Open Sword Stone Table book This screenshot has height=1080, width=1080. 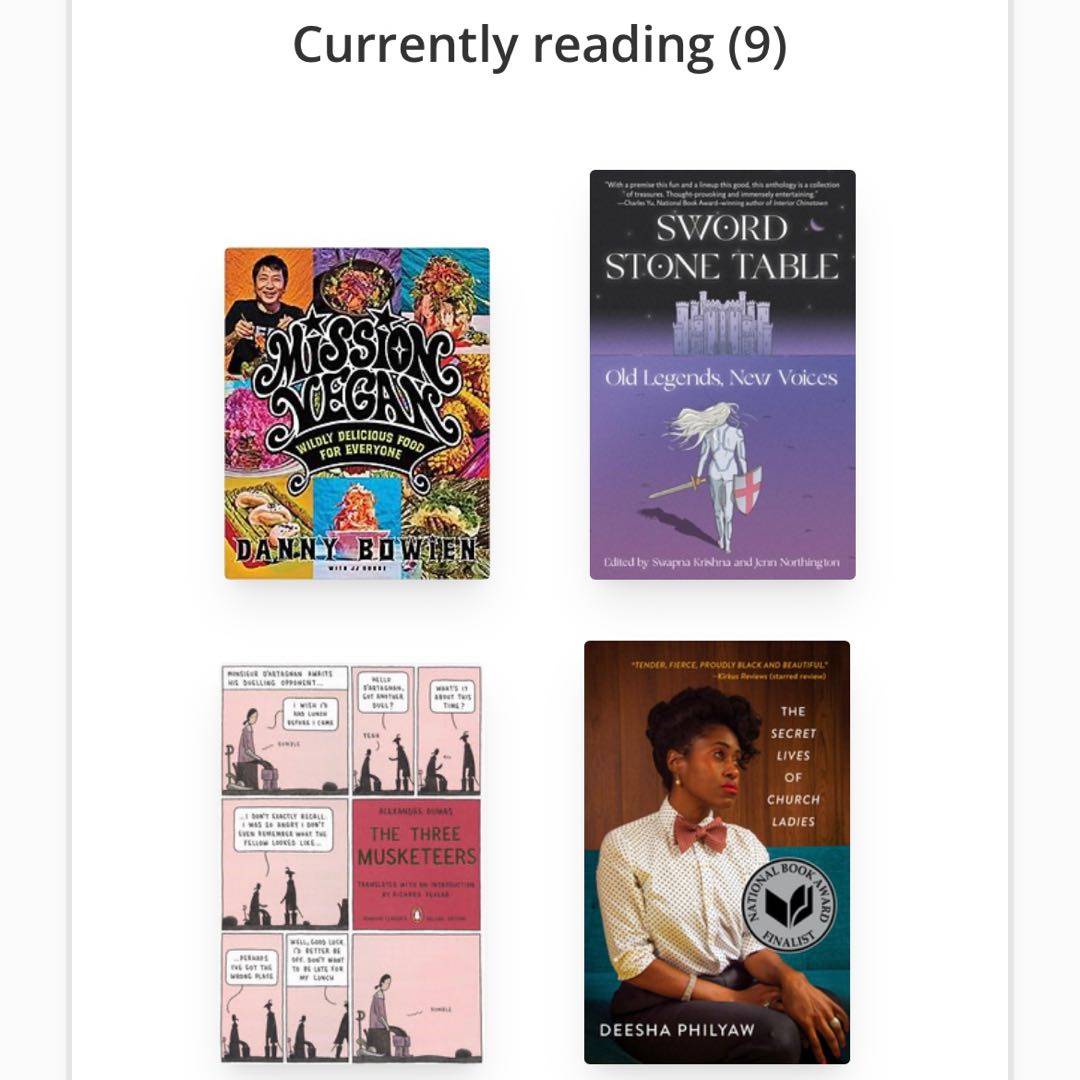[x=722, y=374]
